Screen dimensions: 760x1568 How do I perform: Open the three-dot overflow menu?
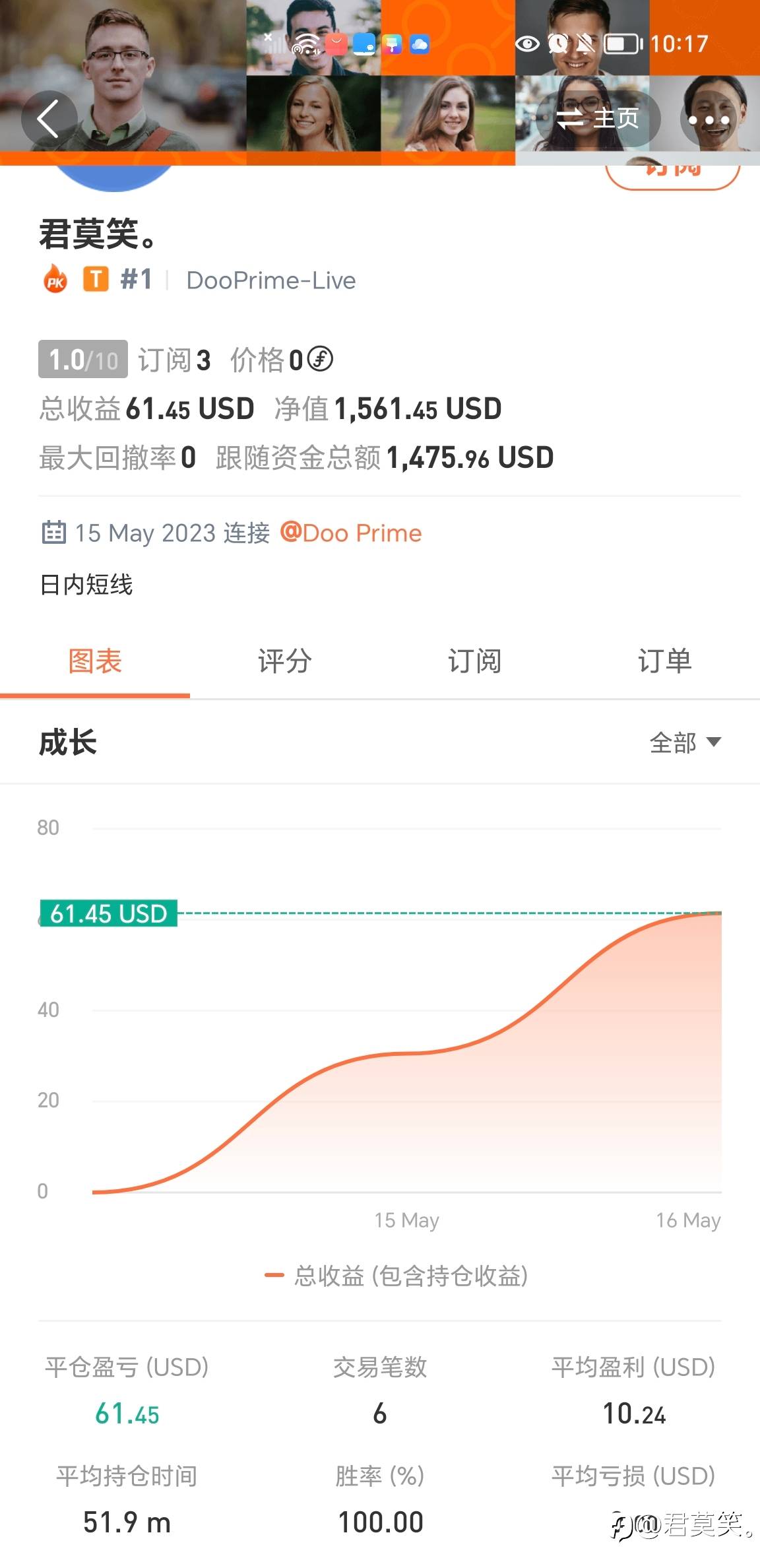click(x=709, y=119)
